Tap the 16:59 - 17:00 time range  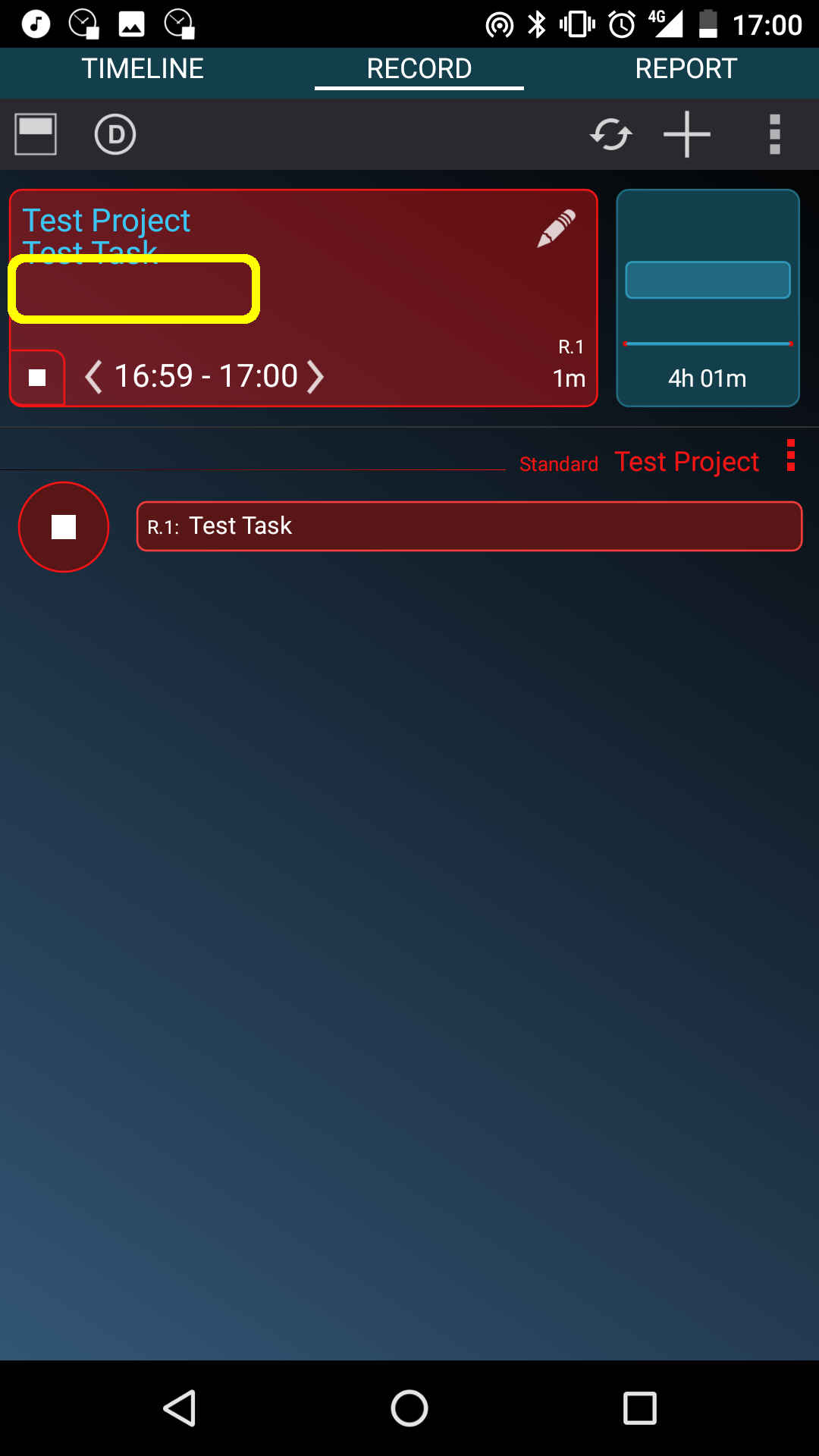pyautogui.click(x=206, y=376)
